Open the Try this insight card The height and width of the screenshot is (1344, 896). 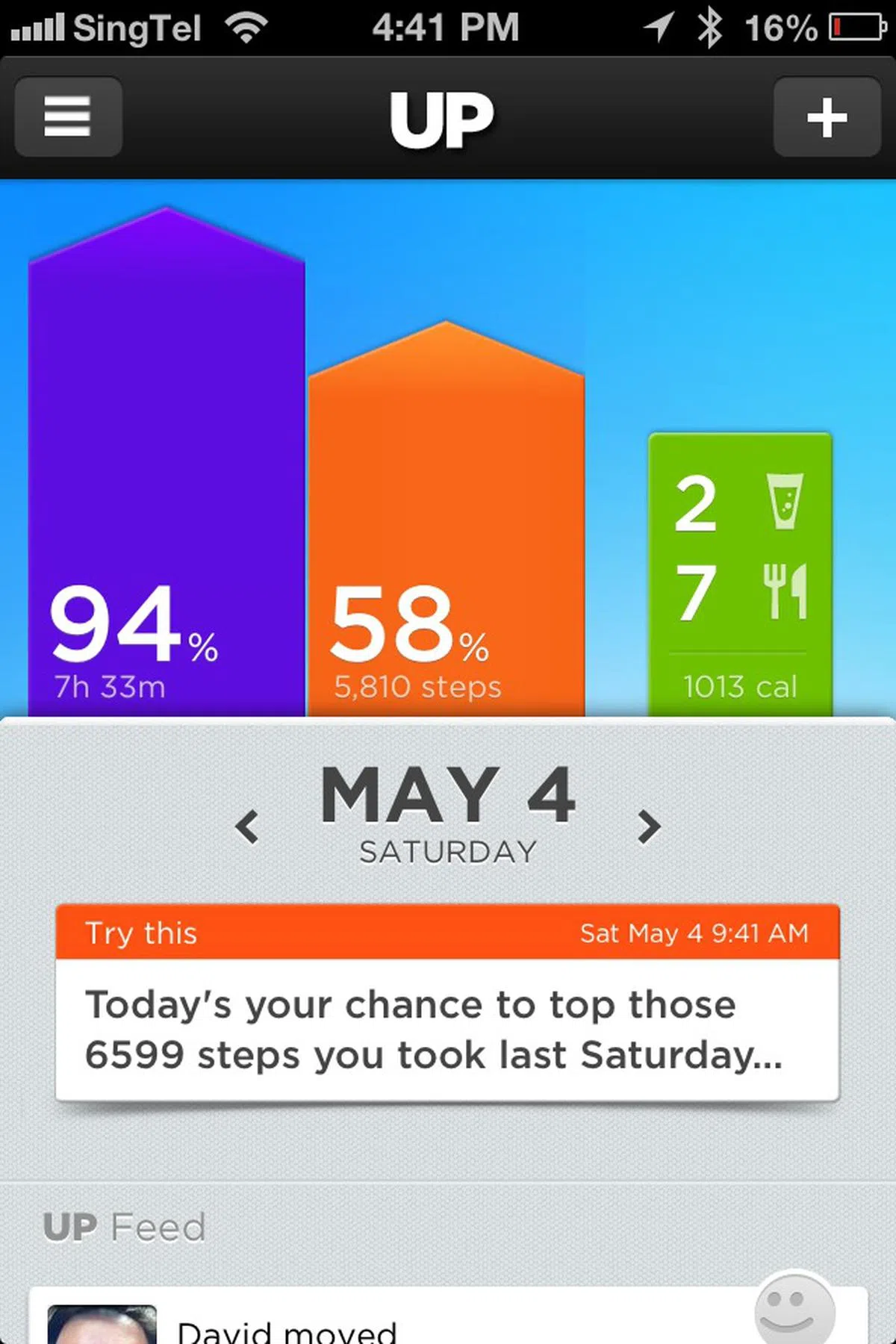click(x=447, y=1004)
